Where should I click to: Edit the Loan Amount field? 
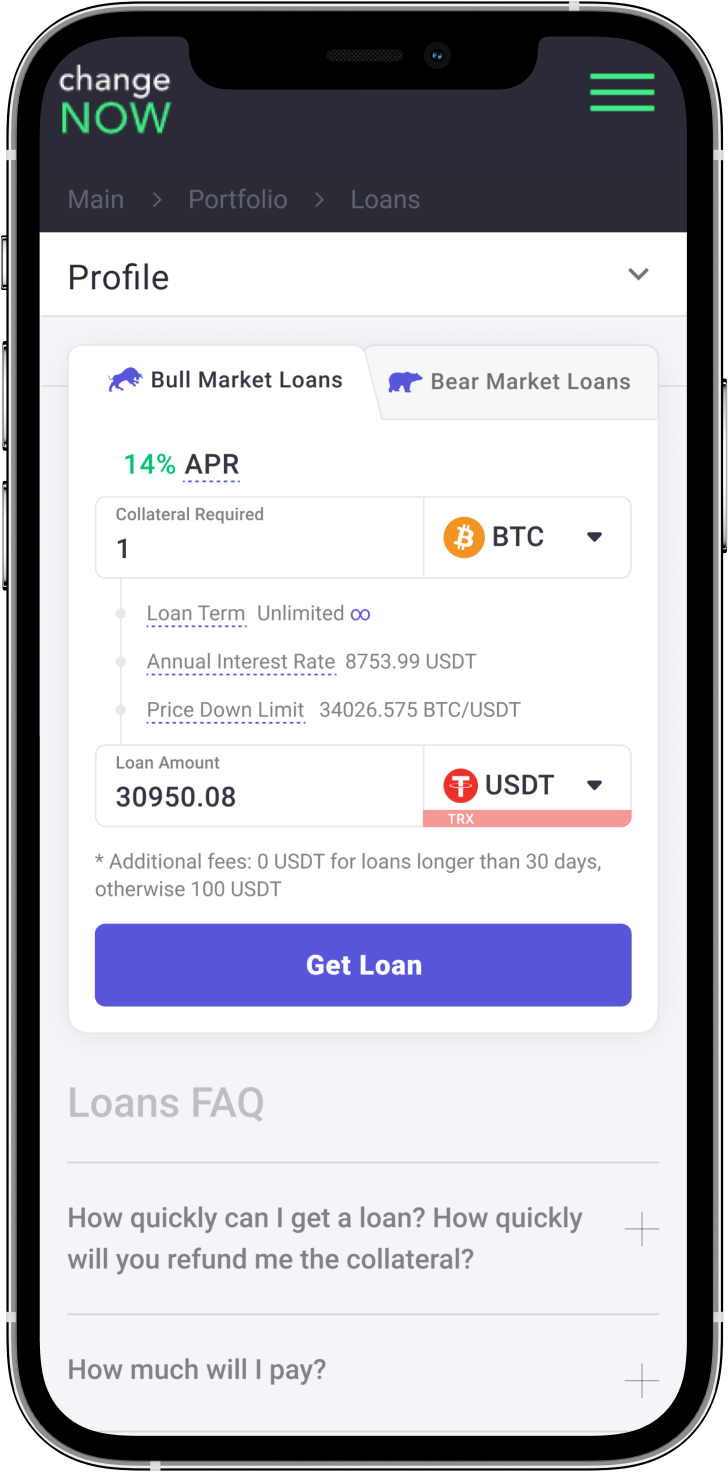point(260,796)
